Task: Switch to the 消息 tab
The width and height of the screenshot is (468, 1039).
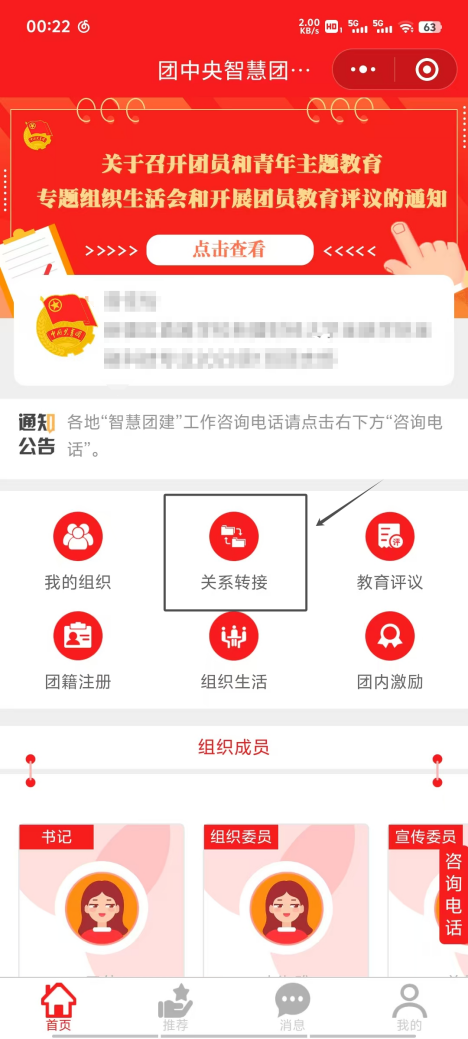Action: pyautogui.click(x=292, y=1008)
